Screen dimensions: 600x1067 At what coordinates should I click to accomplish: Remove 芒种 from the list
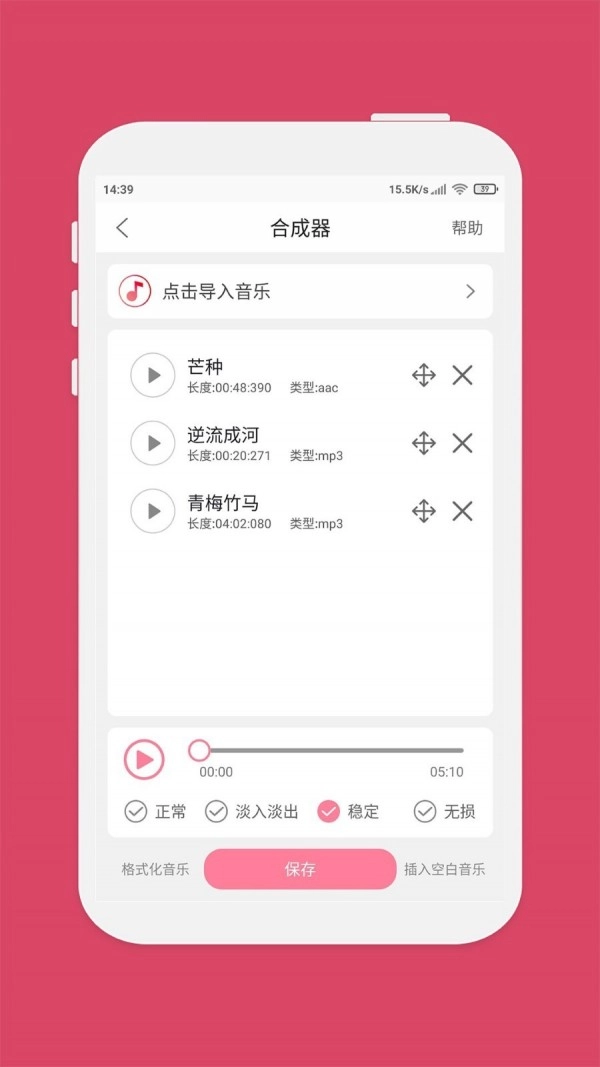point(462,375)
